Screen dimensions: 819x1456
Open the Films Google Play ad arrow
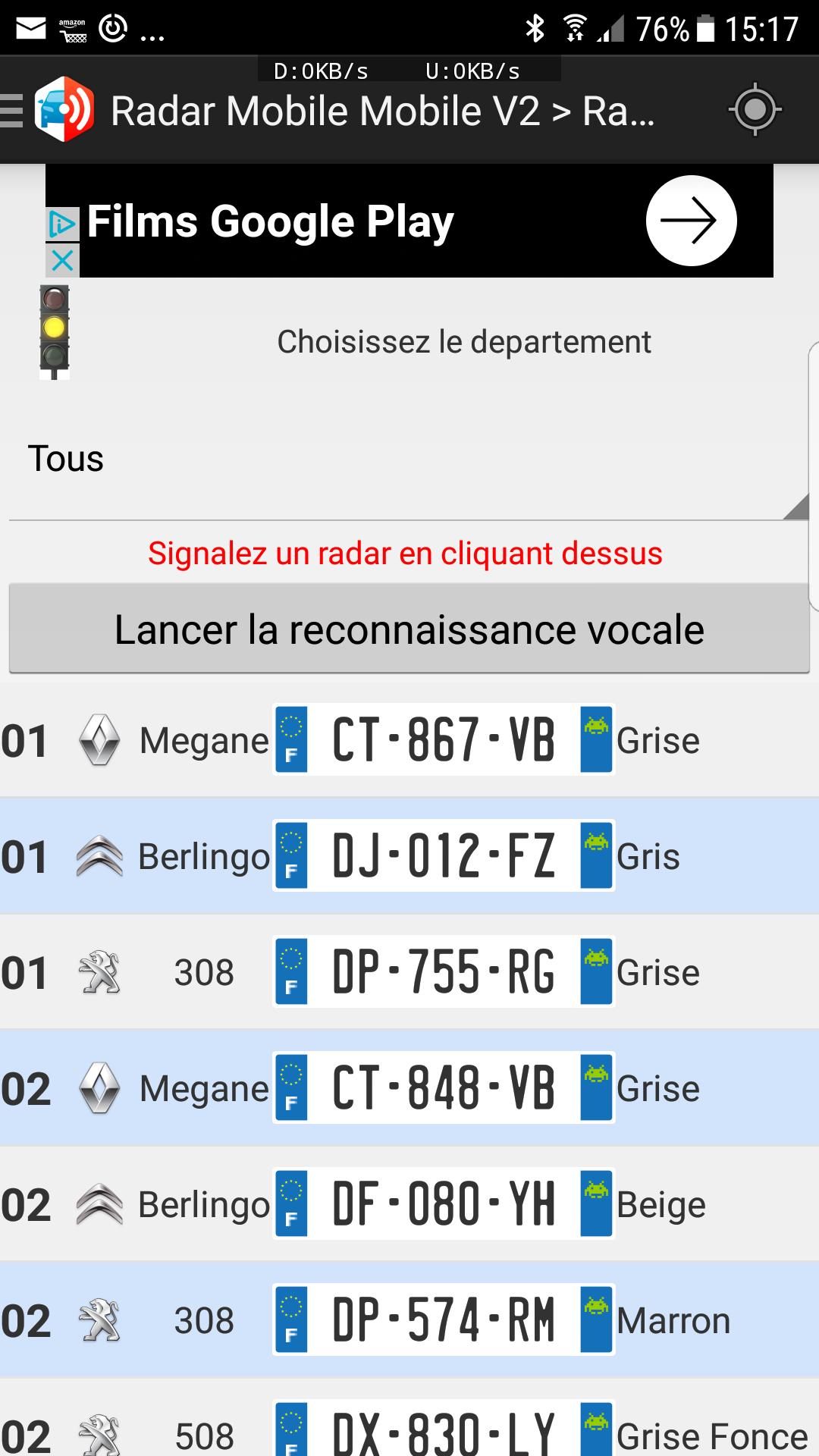coord(691,221)
